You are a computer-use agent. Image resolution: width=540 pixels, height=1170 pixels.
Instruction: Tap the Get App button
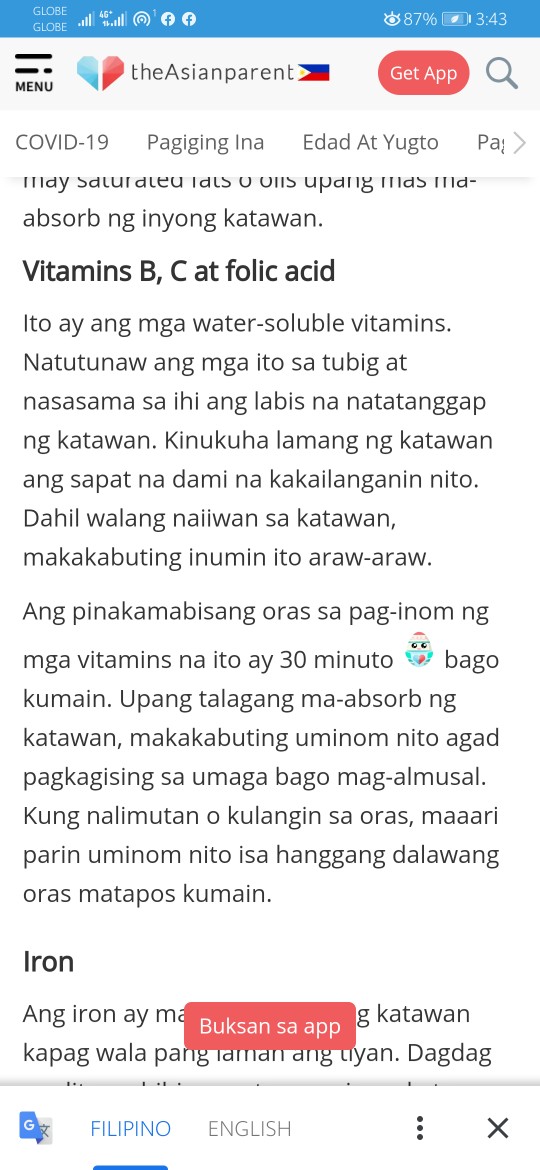[x=424, y=73]
